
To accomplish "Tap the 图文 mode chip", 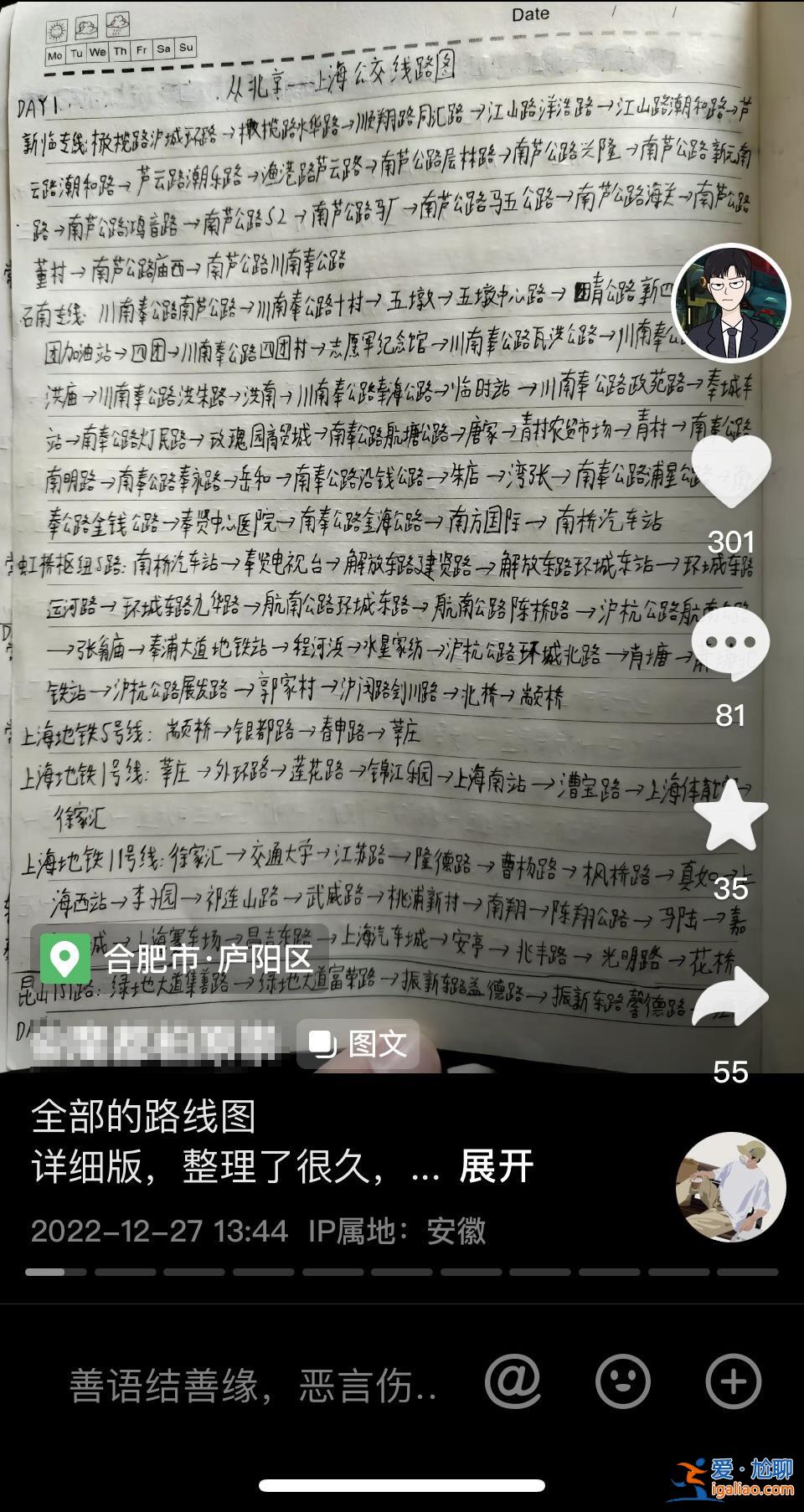I will (x=359, y=1044).
